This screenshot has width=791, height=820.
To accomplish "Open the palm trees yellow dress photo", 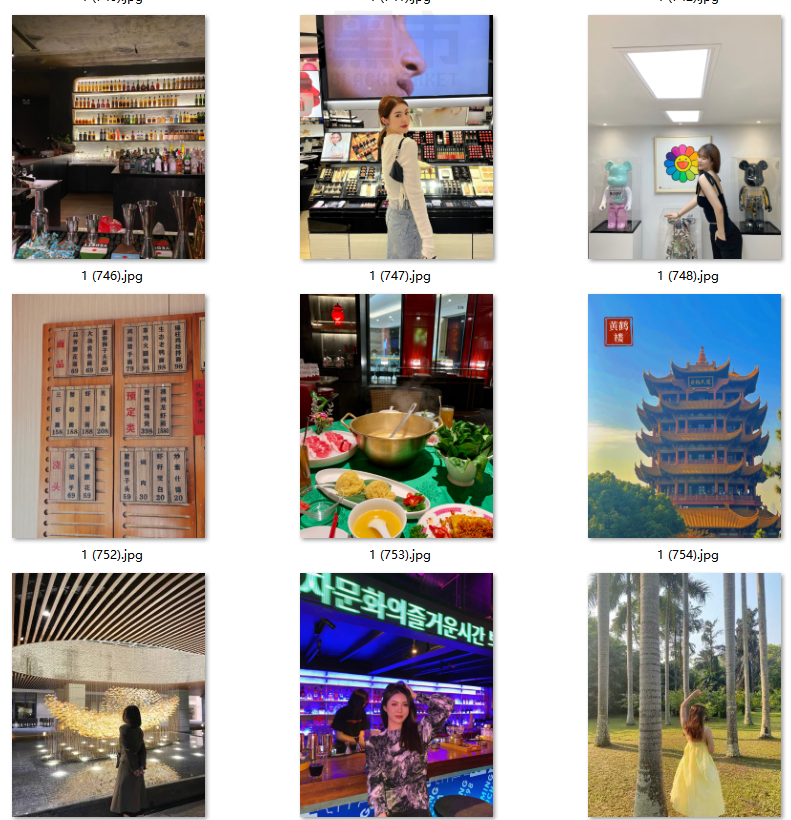I will 684,694.
